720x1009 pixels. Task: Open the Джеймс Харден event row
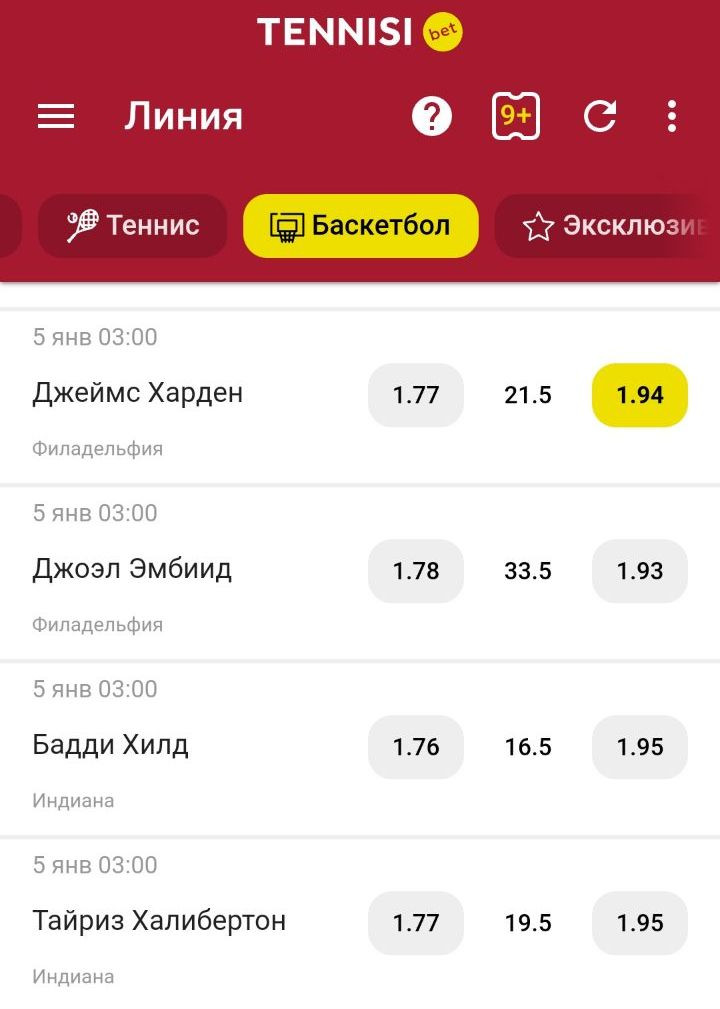tap(138, 393)
